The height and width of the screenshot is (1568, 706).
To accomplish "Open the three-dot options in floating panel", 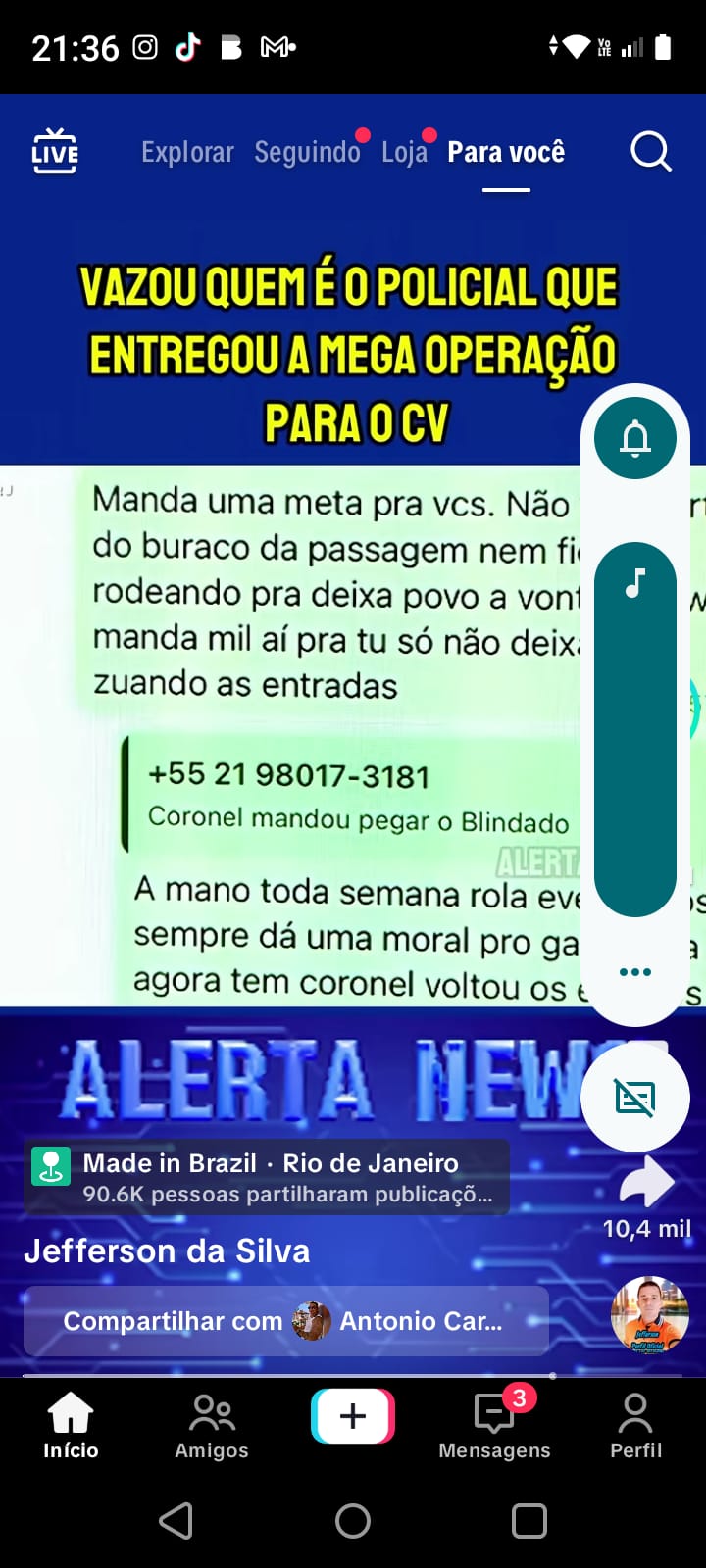I will point(635,972).
